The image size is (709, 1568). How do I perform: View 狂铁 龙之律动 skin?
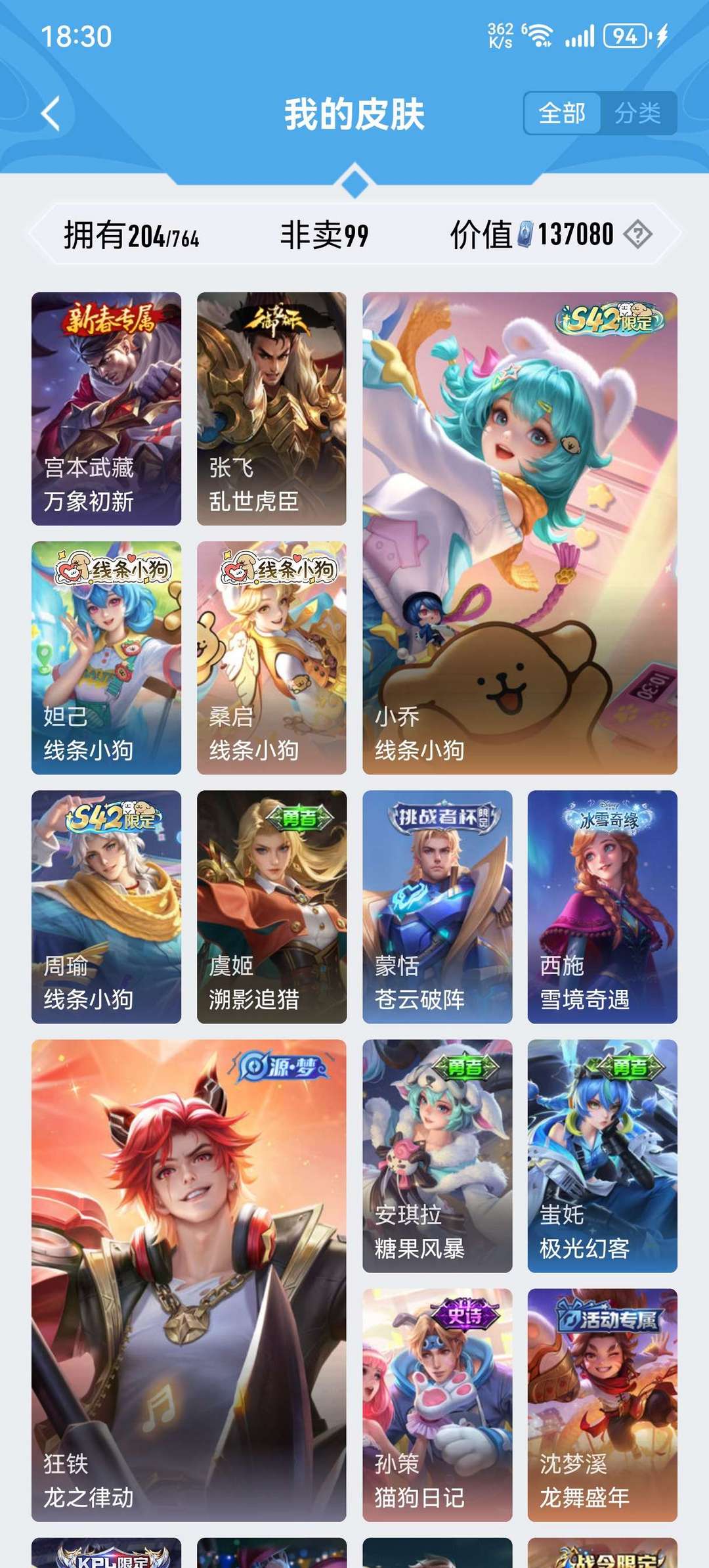(x=189, y=1280)
